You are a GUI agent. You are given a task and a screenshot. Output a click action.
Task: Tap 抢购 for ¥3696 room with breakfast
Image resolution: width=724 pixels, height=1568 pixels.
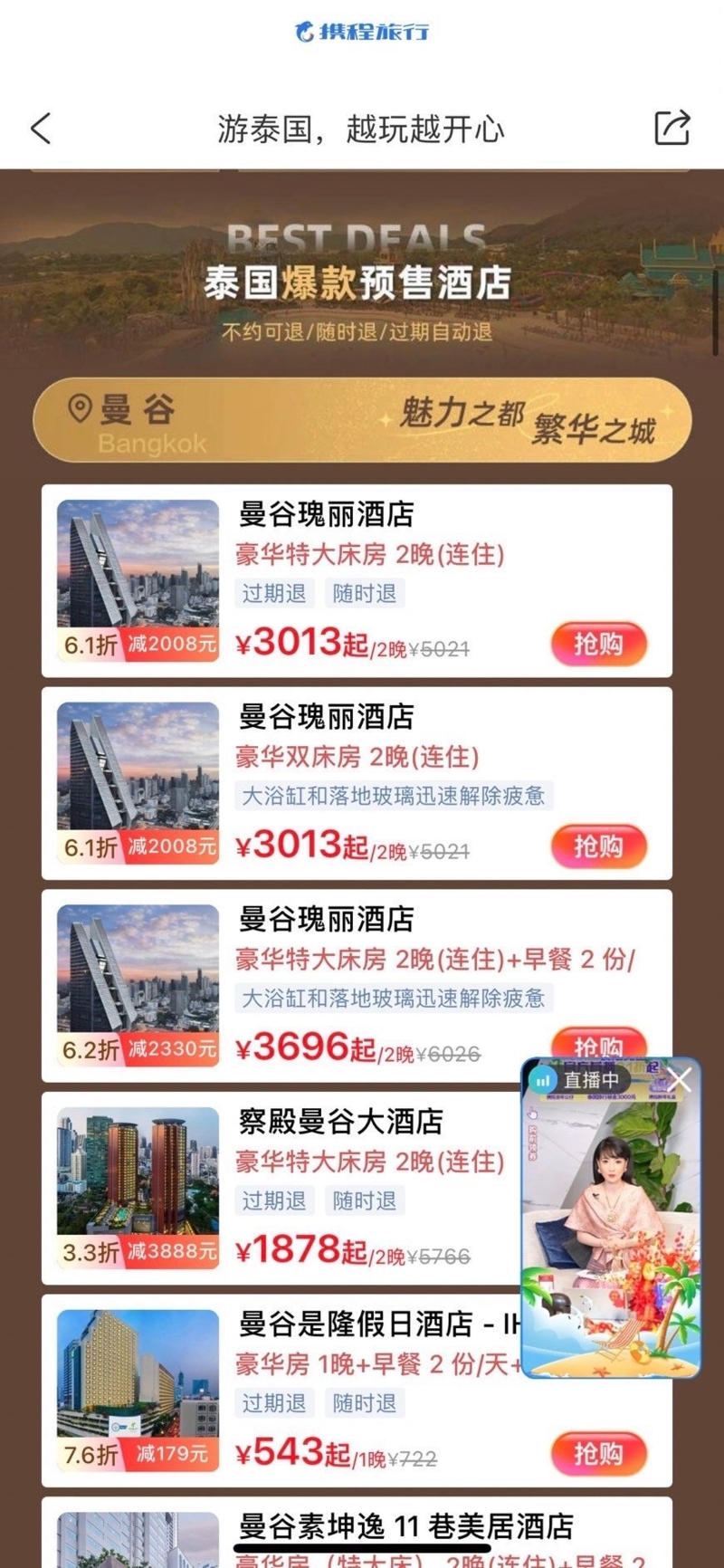[x=598, y=1041]
